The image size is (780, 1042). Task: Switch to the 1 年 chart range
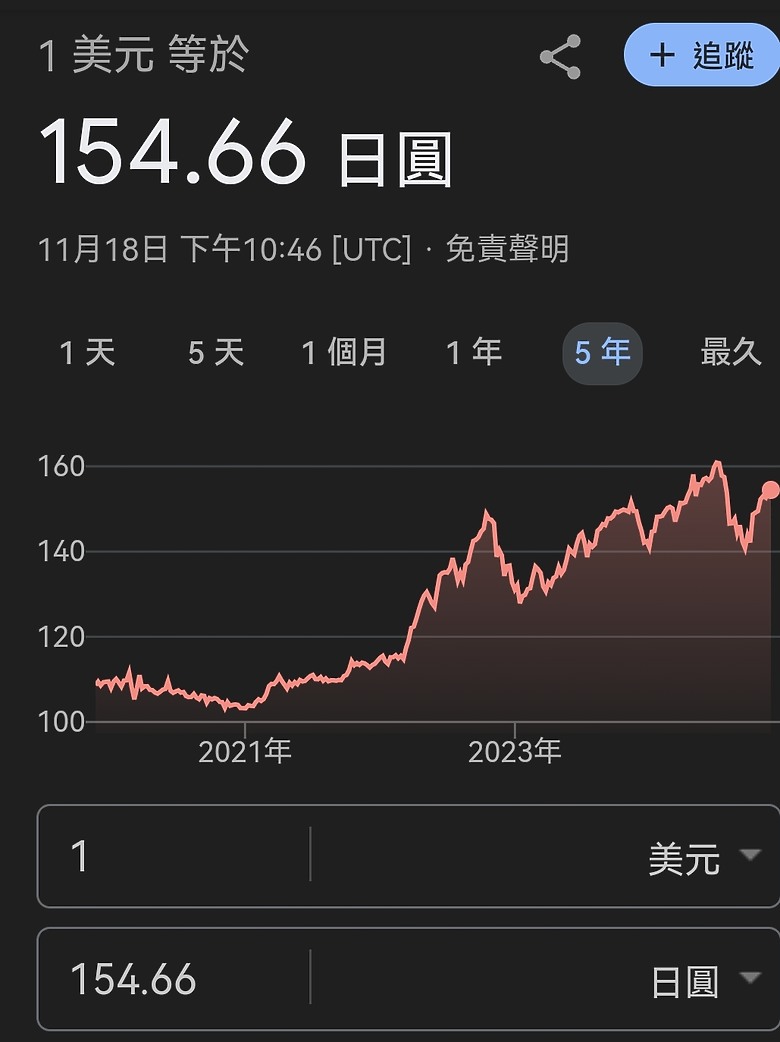click(474, 352)
